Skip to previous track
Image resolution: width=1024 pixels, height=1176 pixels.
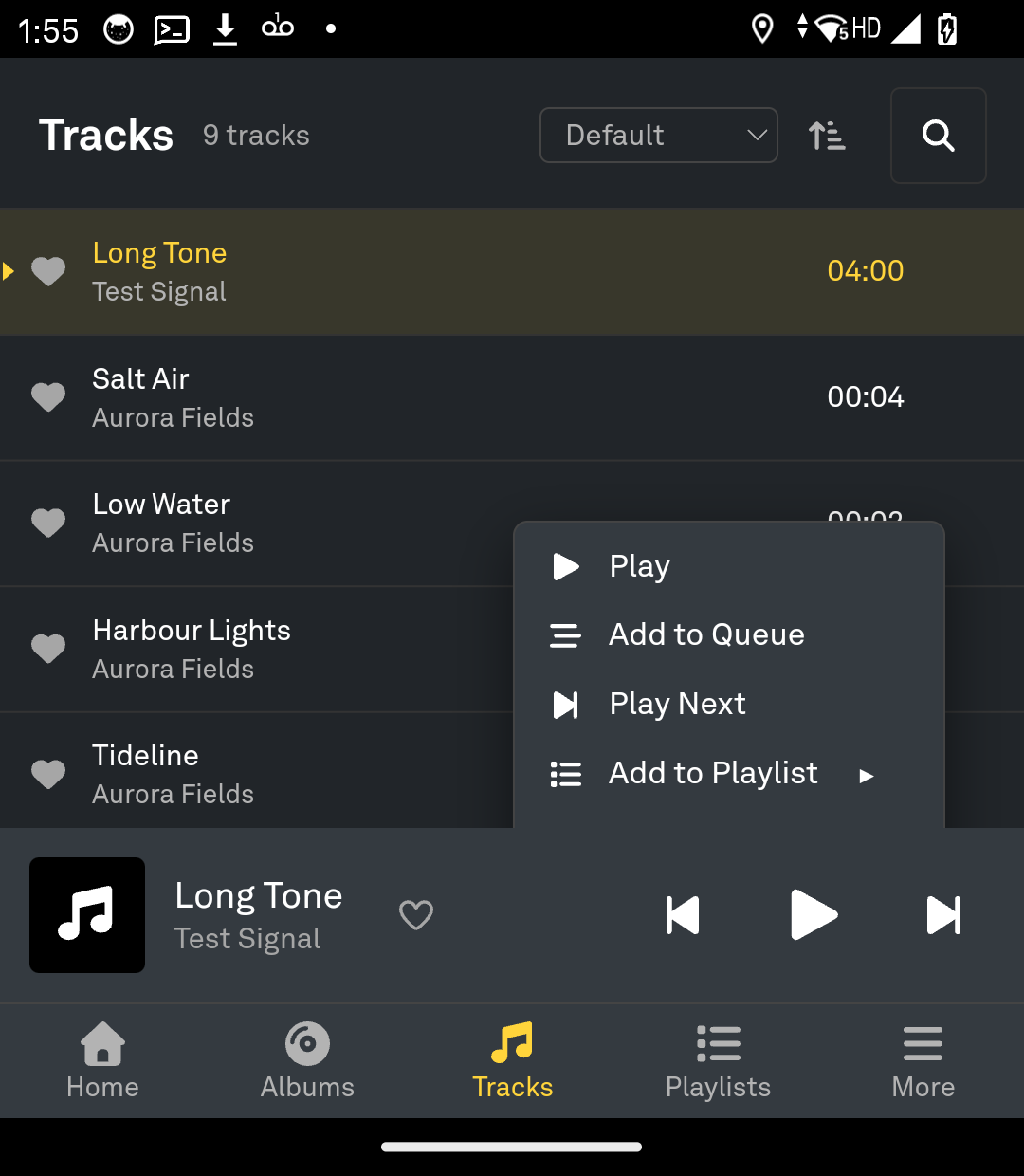(x=683, y=915)
